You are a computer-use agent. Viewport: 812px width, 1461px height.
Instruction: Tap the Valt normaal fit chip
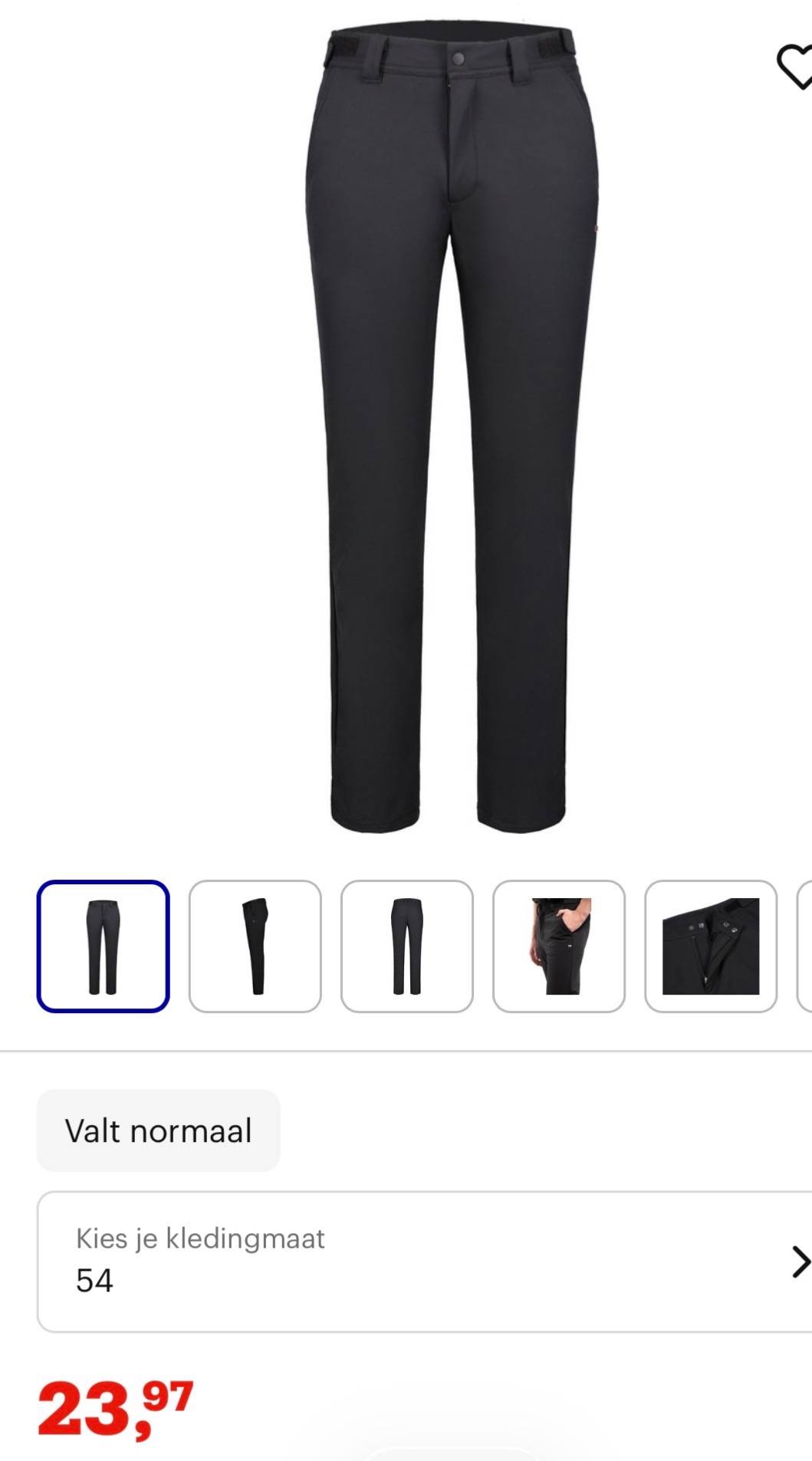pyautogui.click(x=158, y=1130)
